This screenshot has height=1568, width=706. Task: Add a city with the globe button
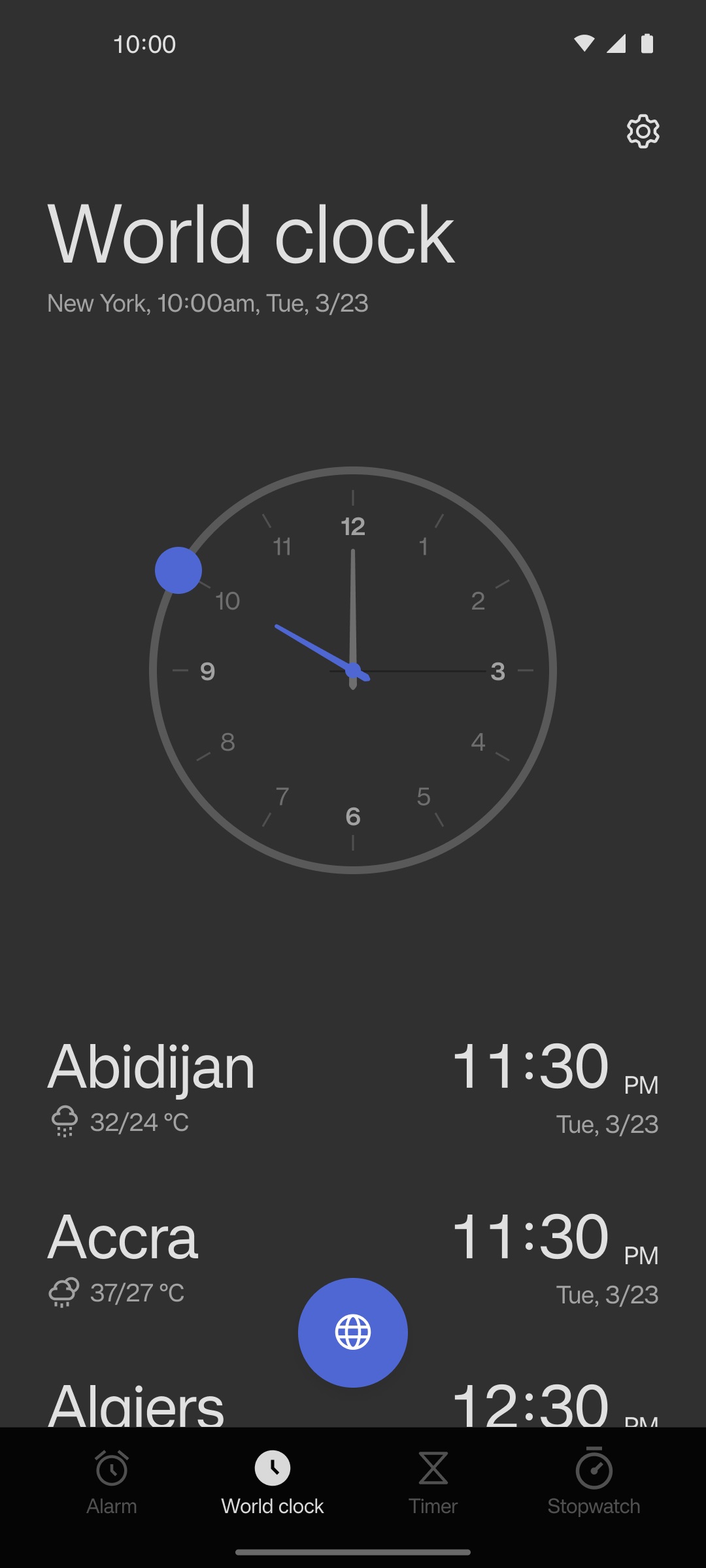[x=353, y=1332]
